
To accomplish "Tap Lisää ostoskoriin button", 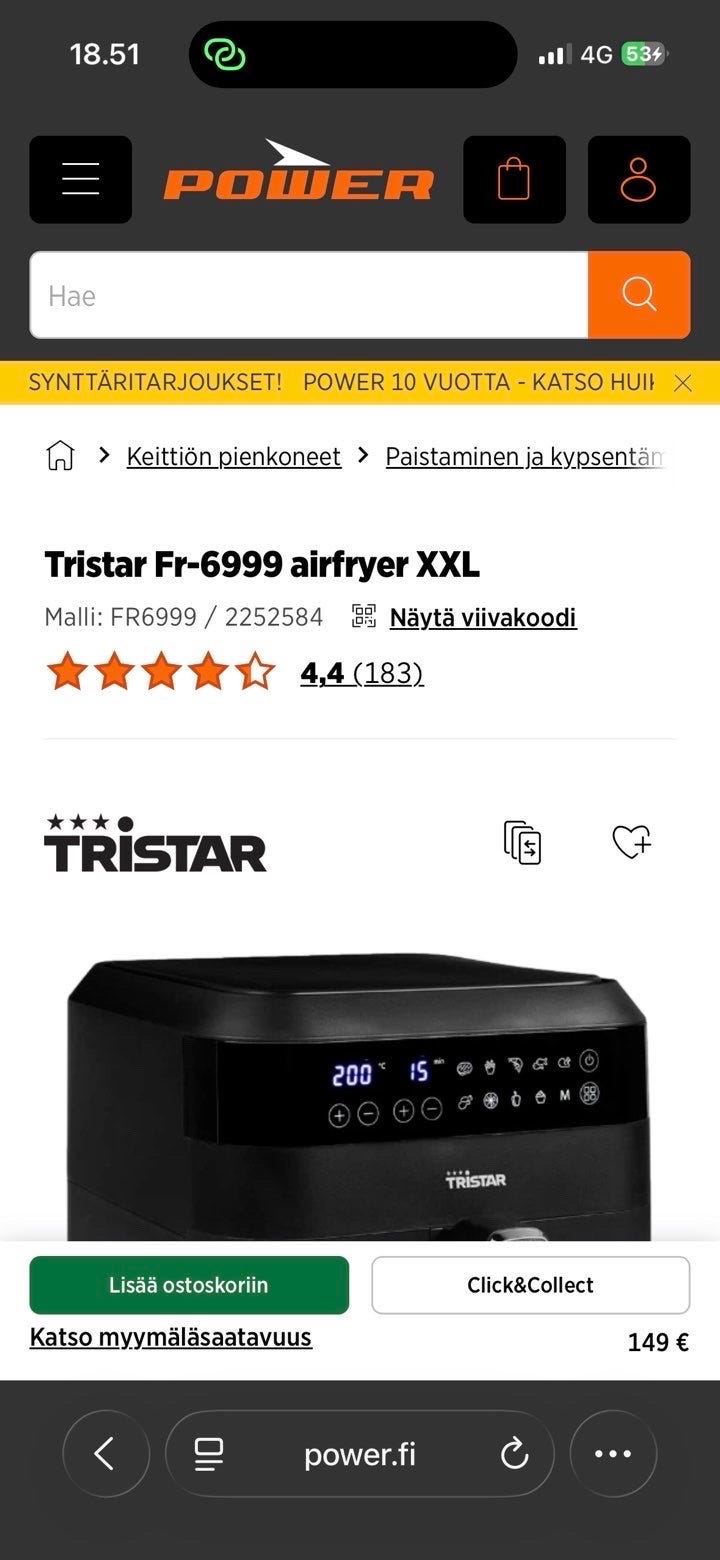I will [x=189, y=1285].
